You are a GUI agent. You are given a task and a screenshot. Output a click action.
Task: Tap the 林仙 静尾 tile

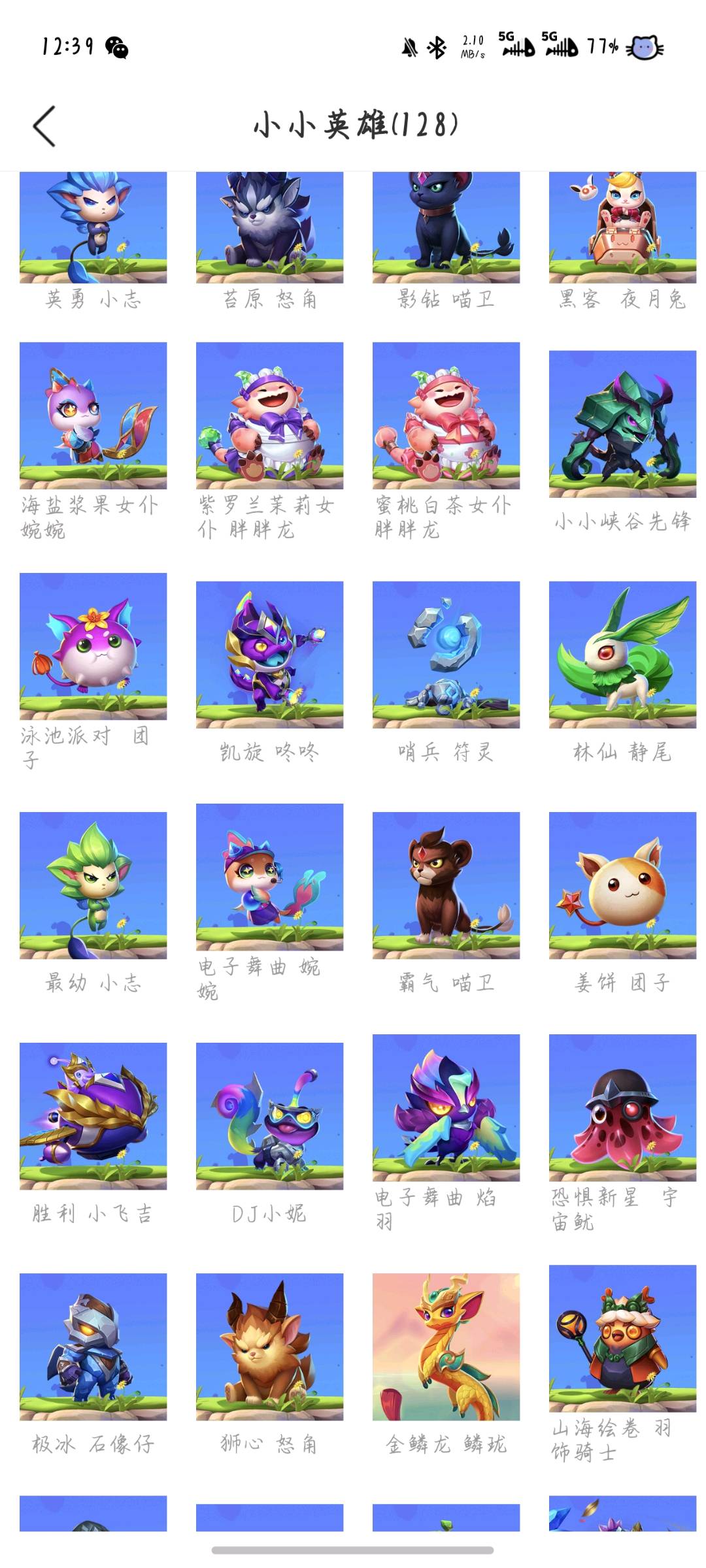622,655
